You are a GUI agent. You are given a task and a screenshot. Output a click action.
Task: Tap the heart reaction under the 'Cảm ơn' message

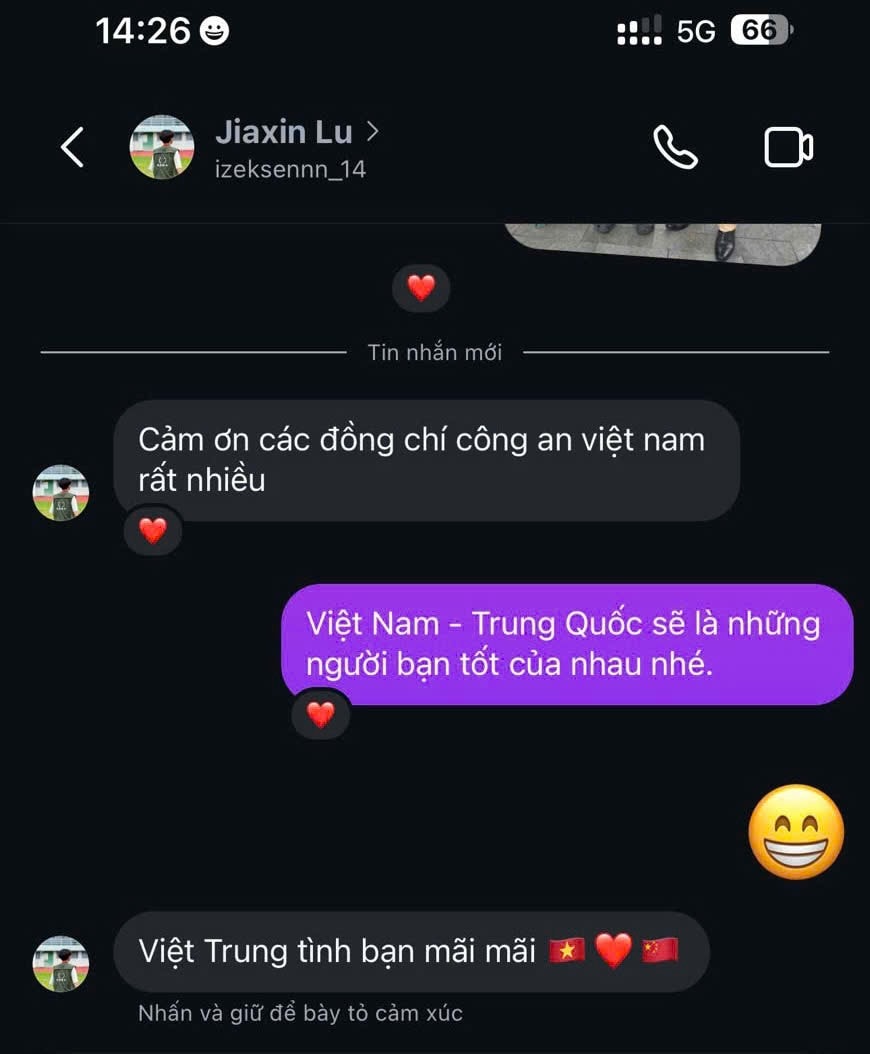tap(152, 531)
